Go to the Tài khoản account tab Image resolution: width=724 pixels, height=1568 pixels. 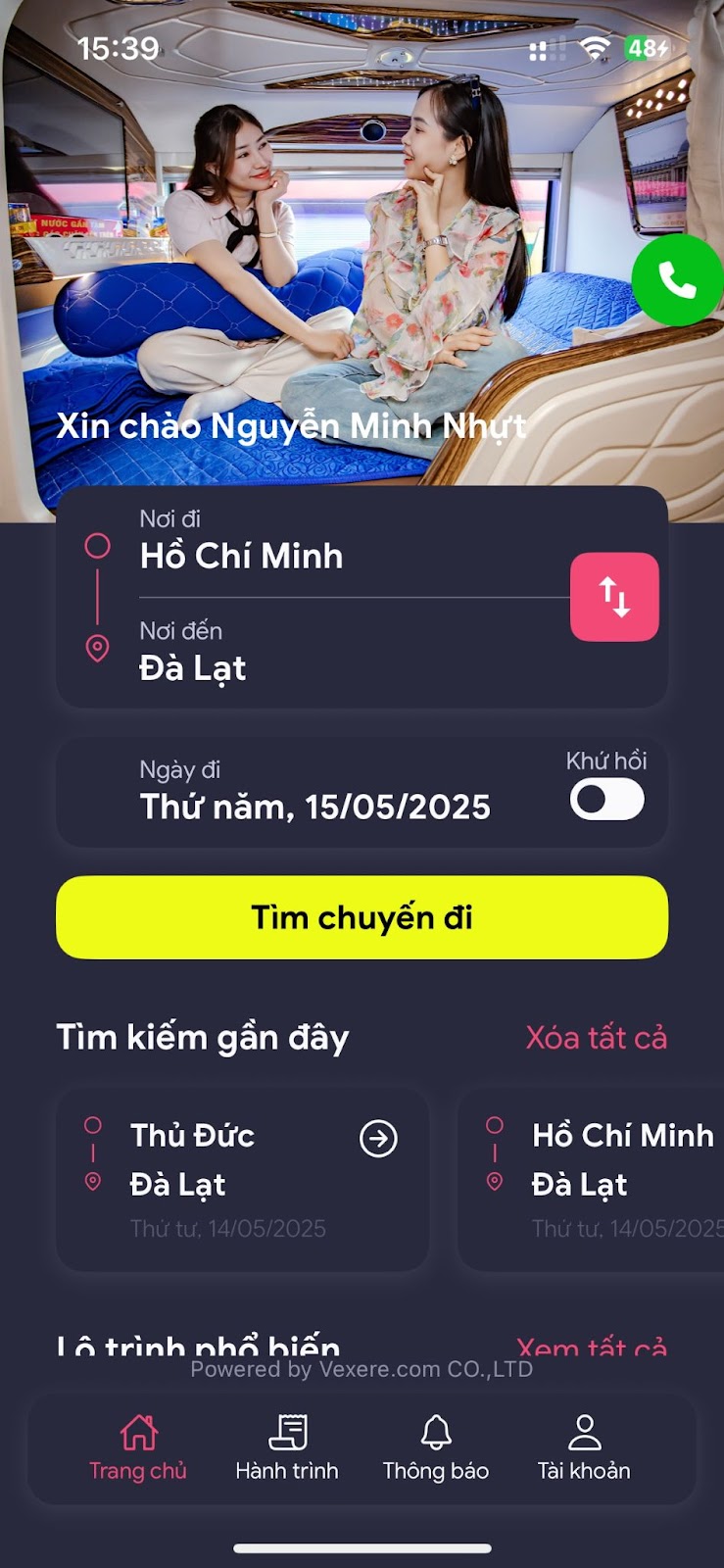point(584,1448)
